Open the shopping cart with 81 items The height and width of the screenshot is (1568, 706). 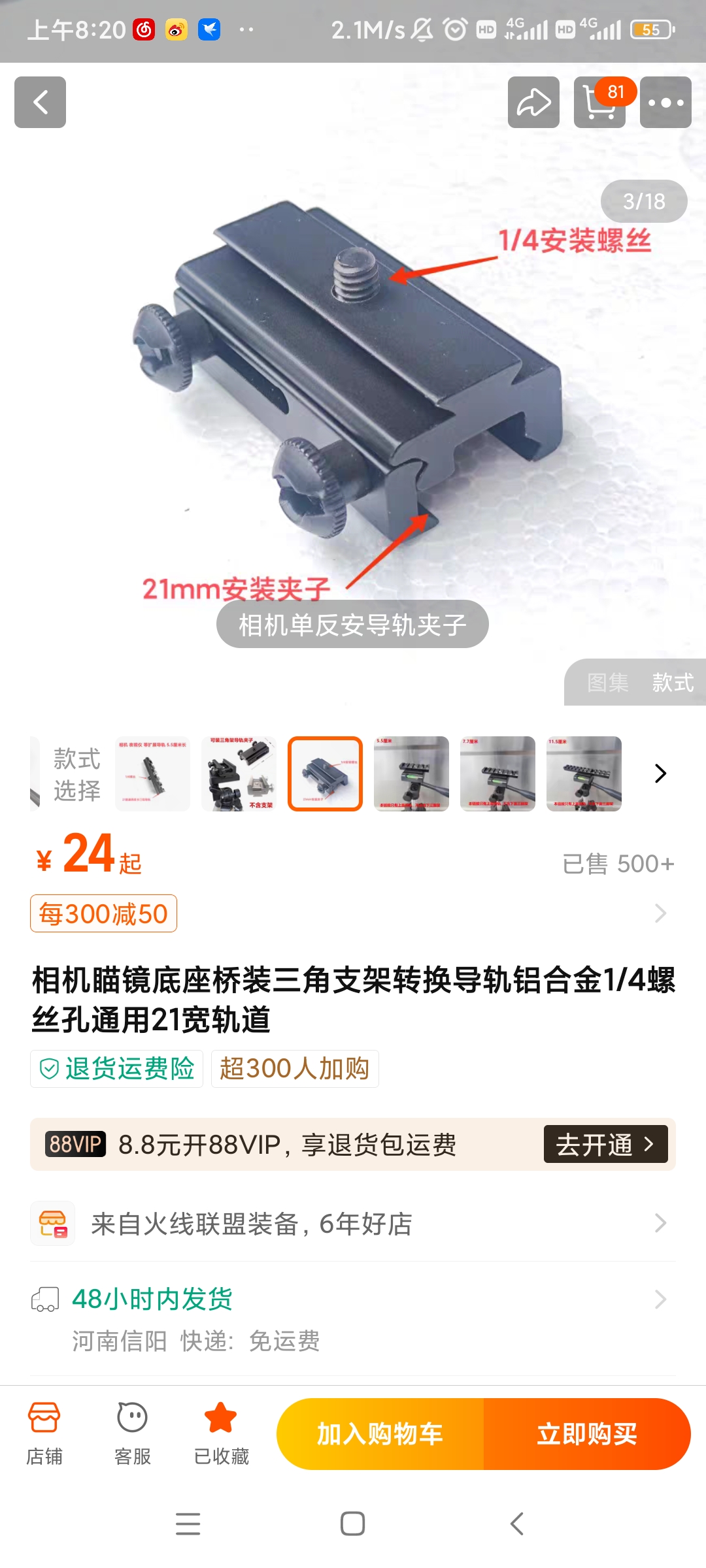599,102
